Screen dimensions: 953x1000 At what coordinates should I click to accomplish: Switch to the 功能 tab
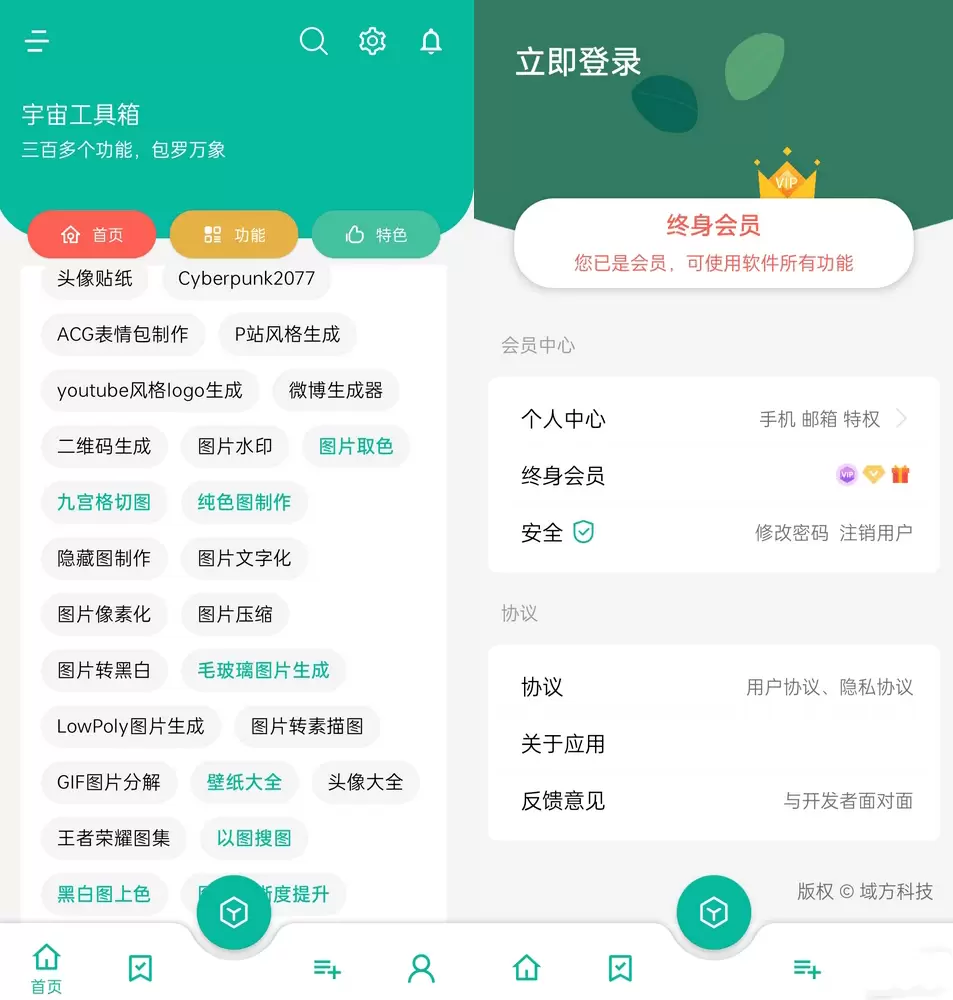click(234, 235)
